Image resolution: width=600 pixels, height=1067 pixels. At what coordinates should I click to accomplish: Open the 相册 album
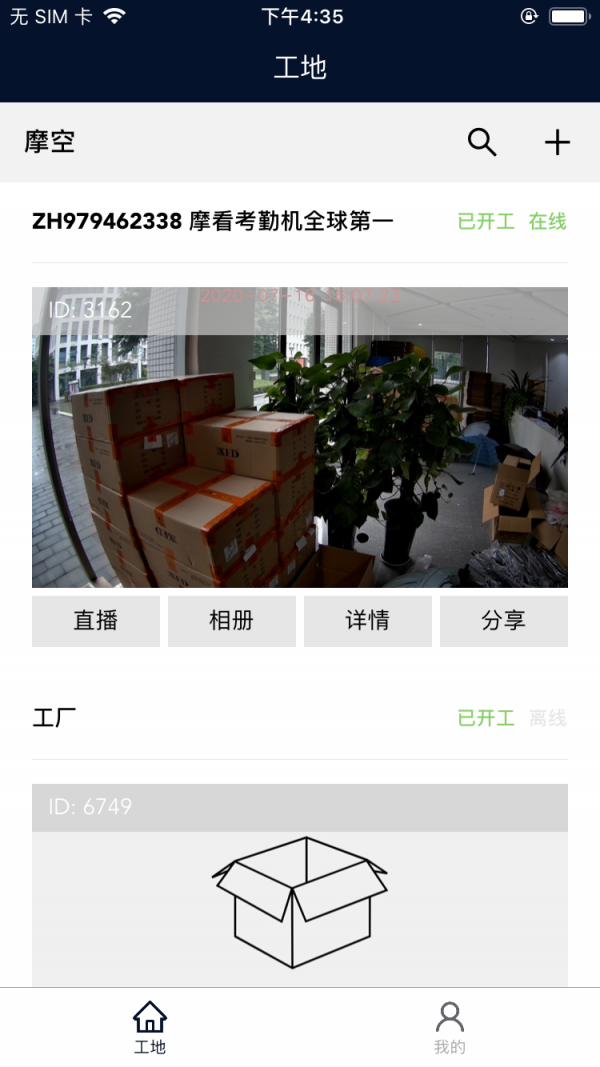tap(232, 621)
